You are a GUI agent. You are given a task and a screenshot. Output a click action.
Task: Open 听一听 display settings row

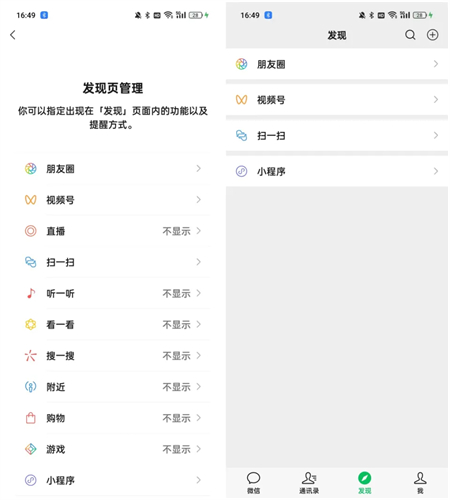pyautogui.click(x=113, y=293)
